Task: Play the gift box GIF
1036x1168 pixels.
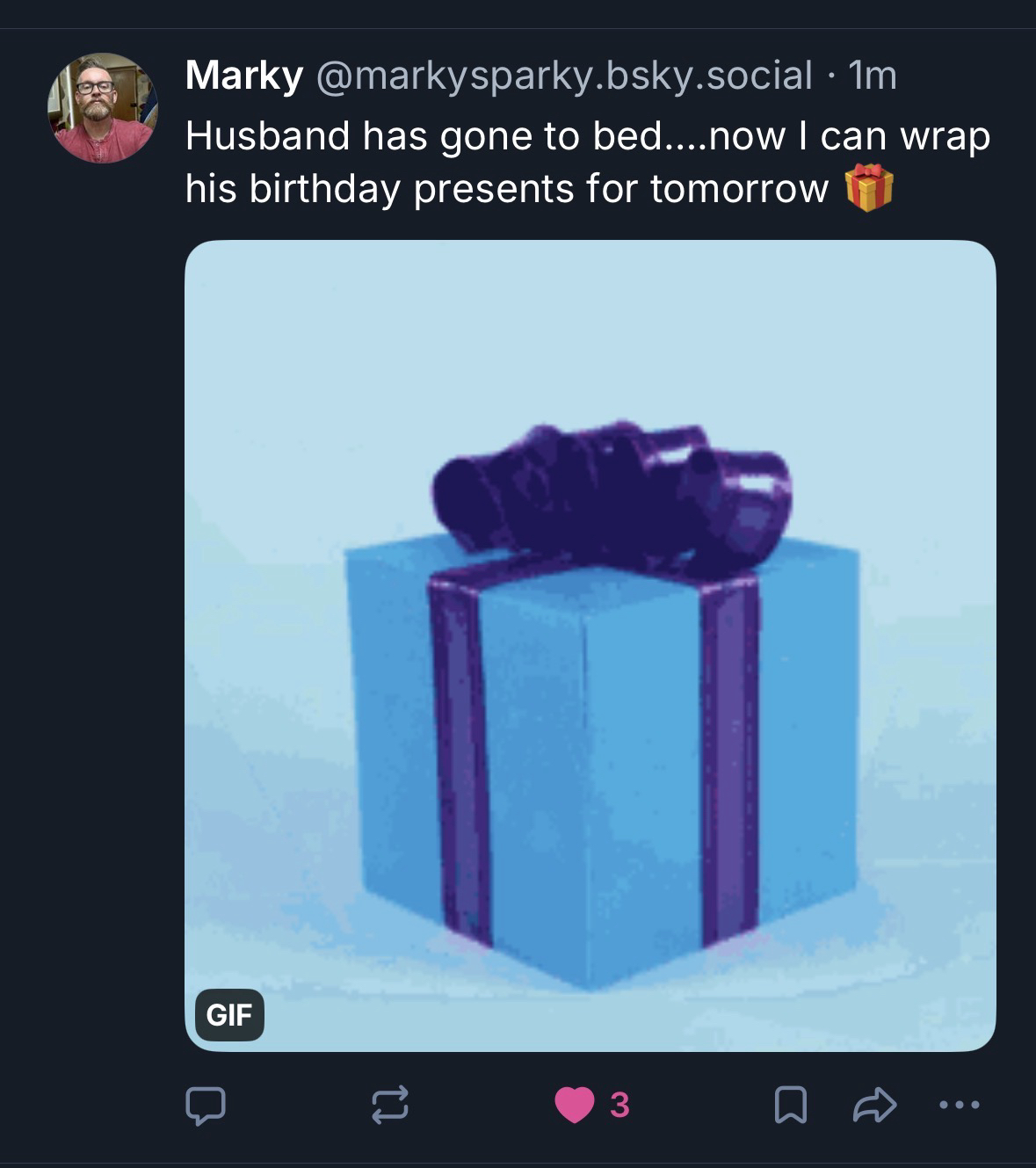Action: tap(590, 645)
